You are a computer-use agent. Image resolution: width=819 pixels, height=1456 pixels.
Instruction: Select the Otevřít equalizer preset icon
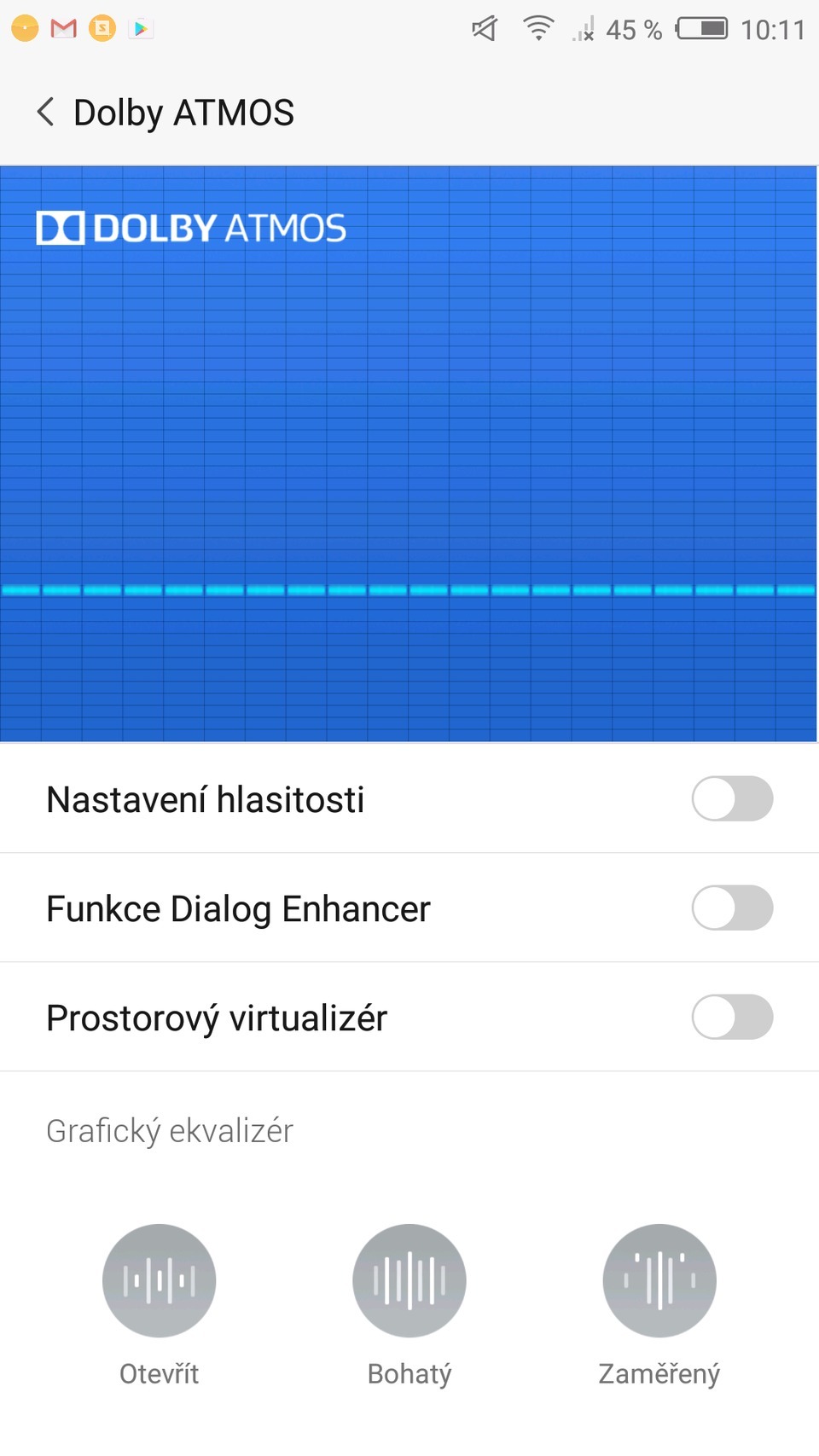point(159,1280)
